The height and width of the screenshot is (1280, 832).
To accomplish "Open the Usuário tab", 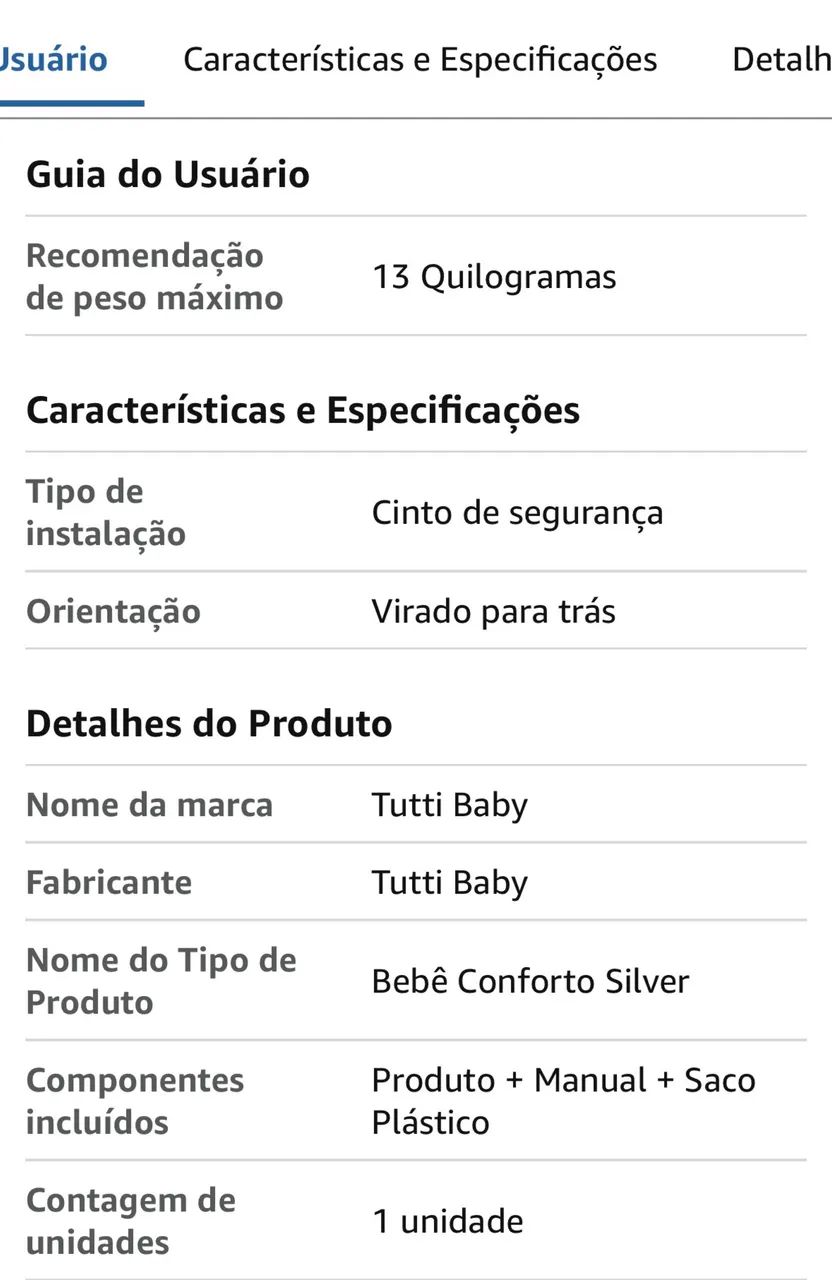I will [55, 59].
